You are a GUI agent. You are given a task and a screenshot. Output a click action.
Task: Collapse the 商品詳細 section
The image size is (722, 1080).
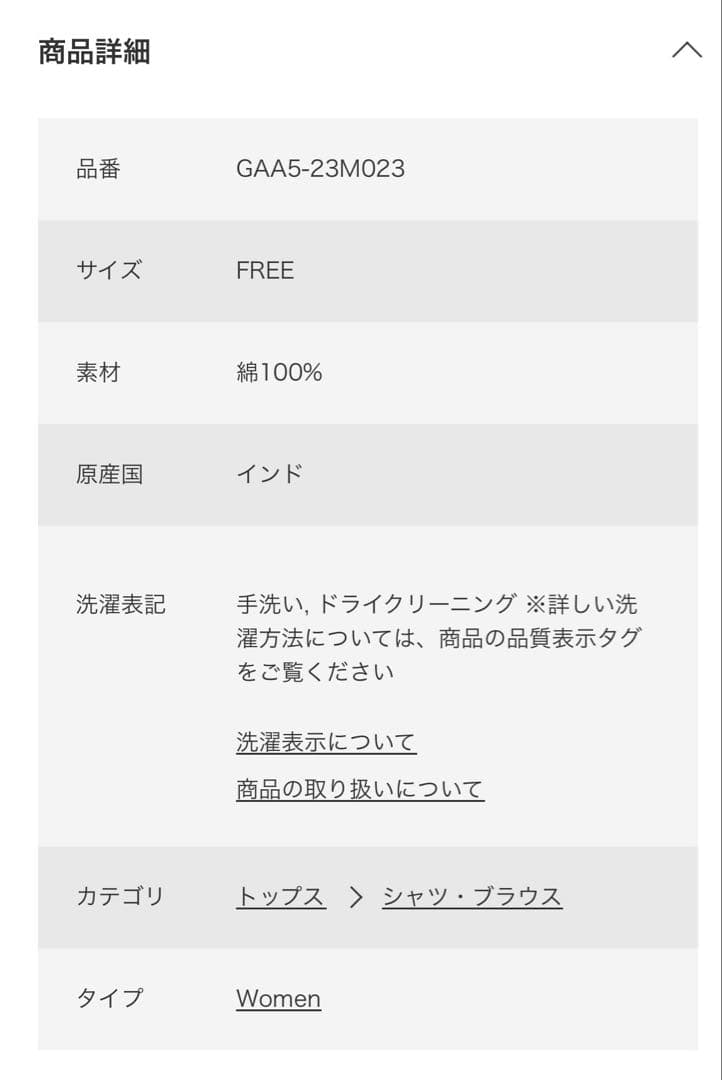(x=686, y=51)
